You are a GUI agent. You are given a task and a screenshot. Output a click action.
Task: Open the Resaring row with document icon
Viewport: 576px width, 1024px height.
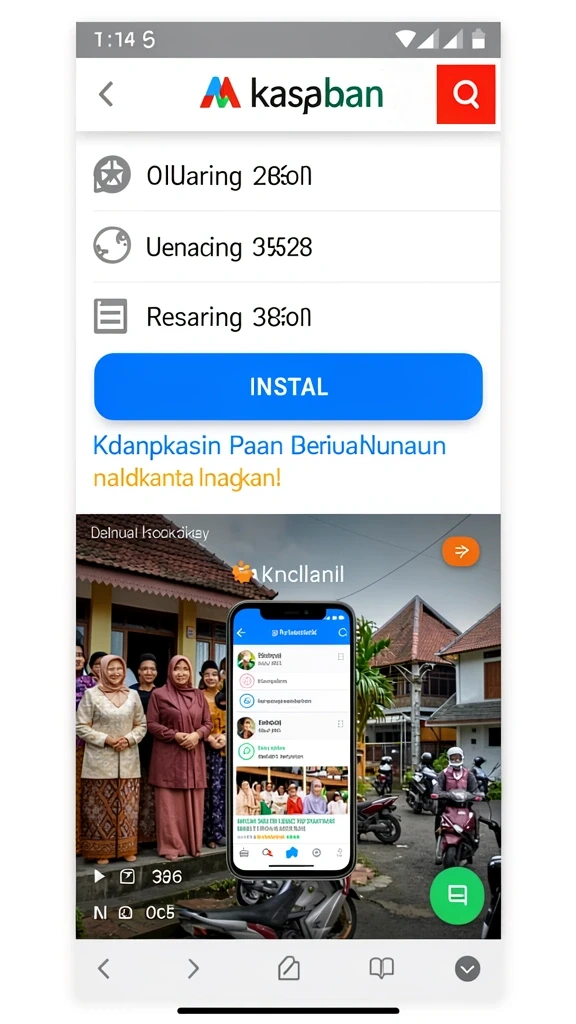point(288,317)
